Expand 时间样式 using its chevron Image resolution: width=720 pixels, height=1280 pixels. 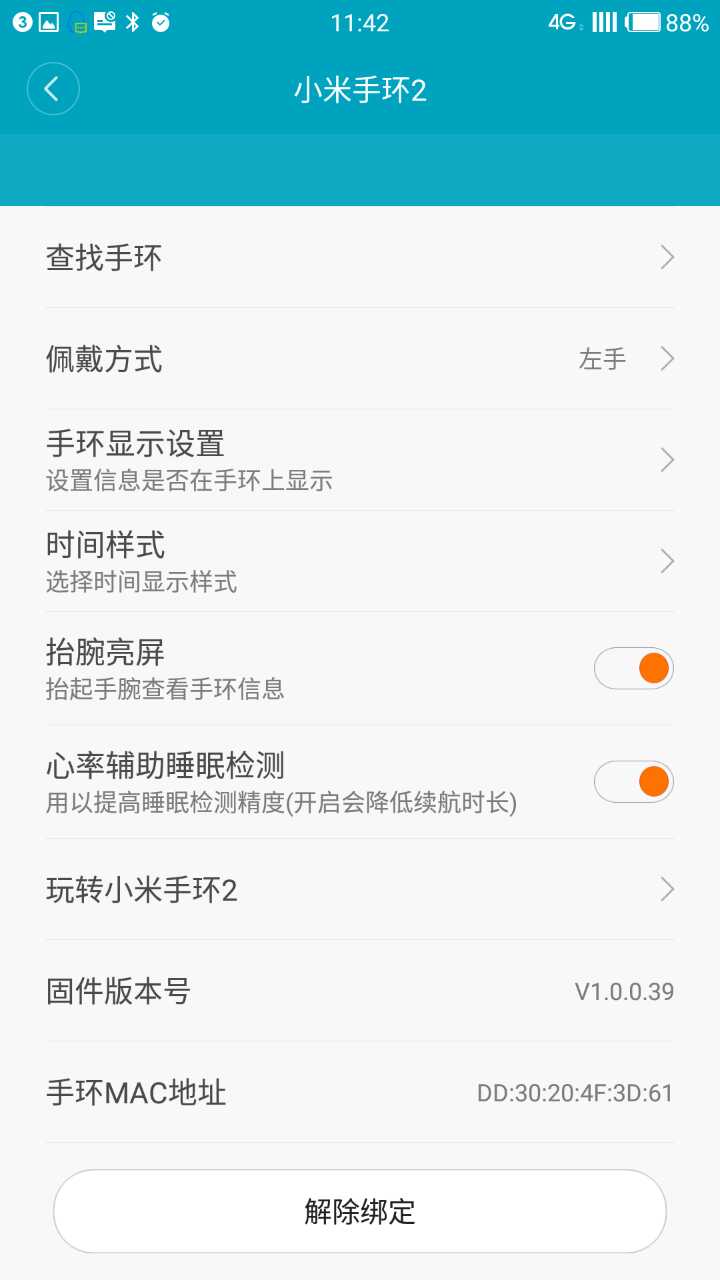[666, 561]
